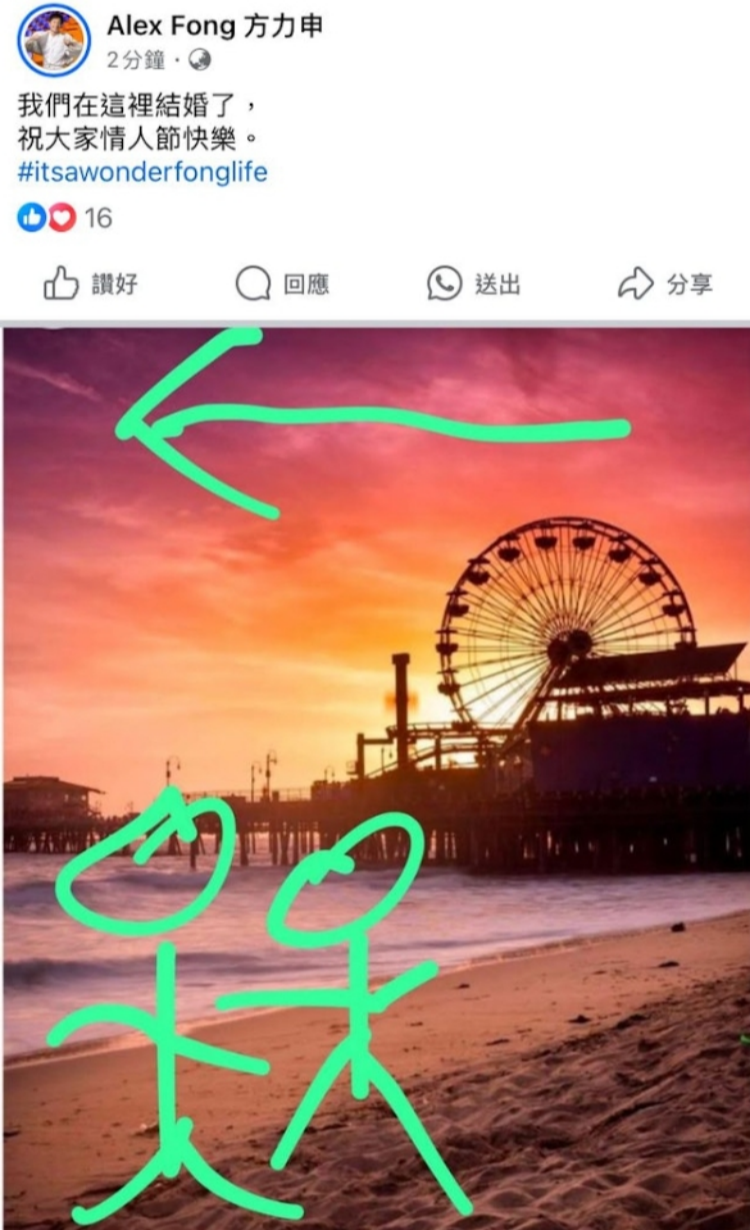
Task: Open hashtag #itsawonderfonglife
Action: point(142,172)
